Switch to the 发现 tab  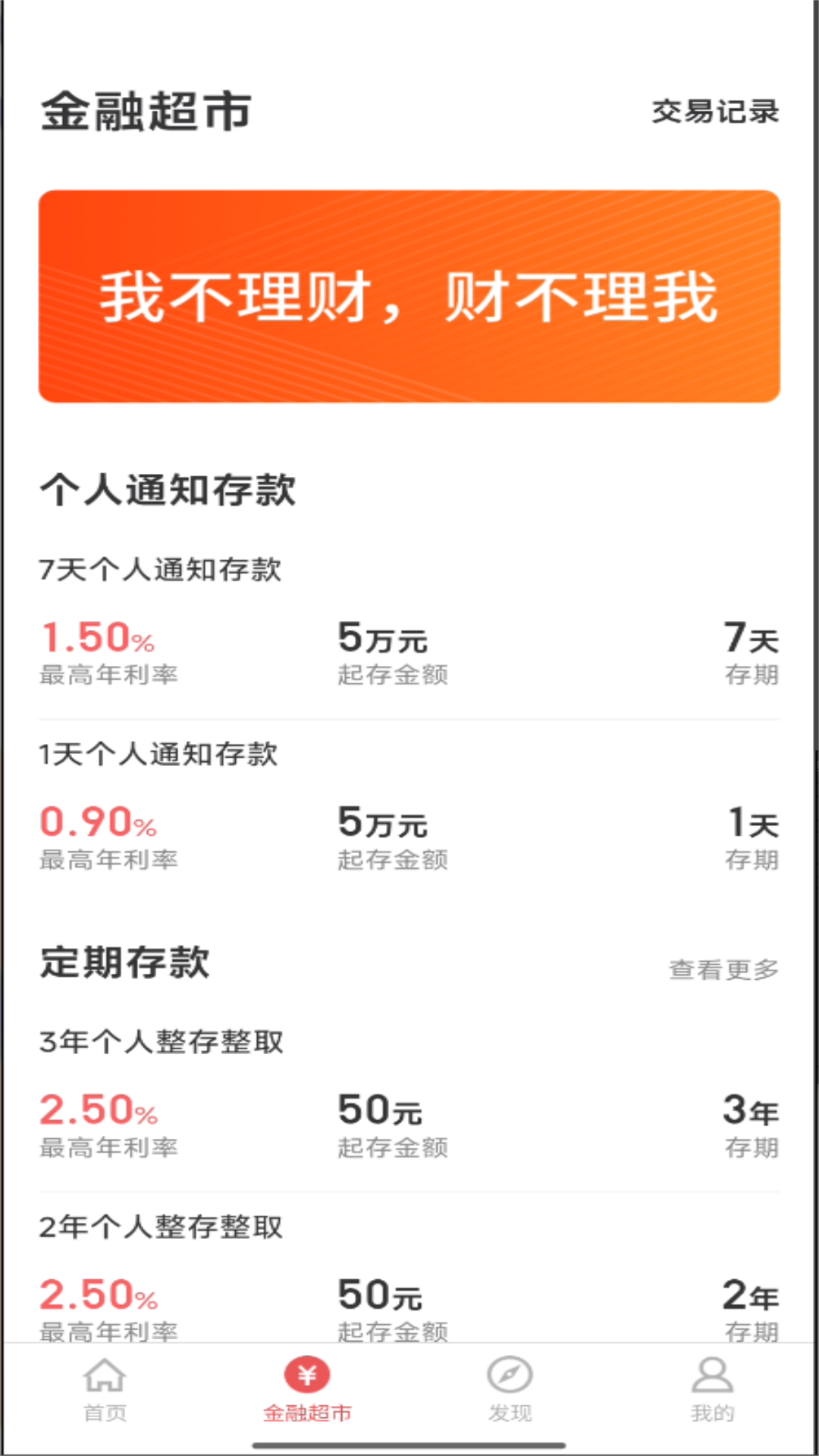click(x=510, y=1389)
